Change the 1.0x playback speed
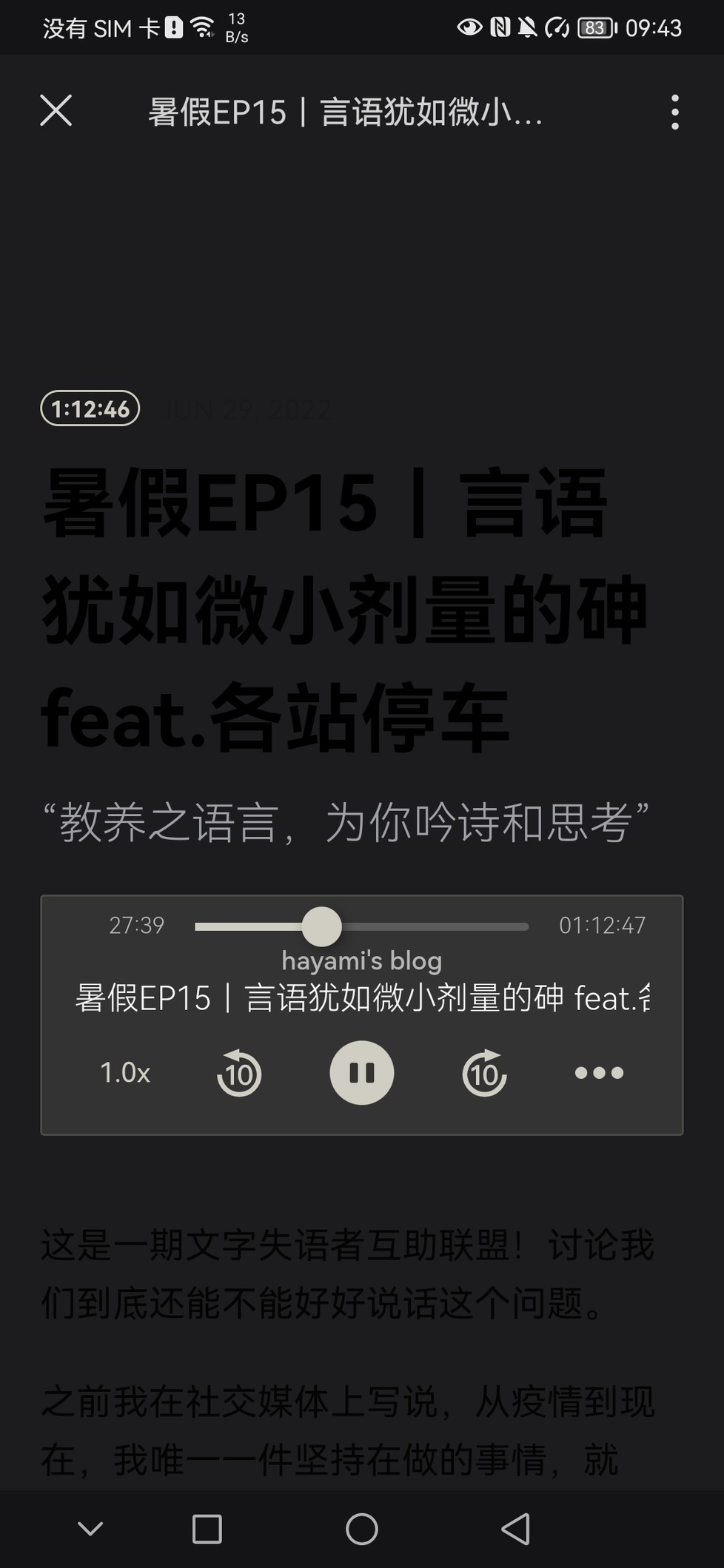The image size is (724, 1568). (125, 1072)
